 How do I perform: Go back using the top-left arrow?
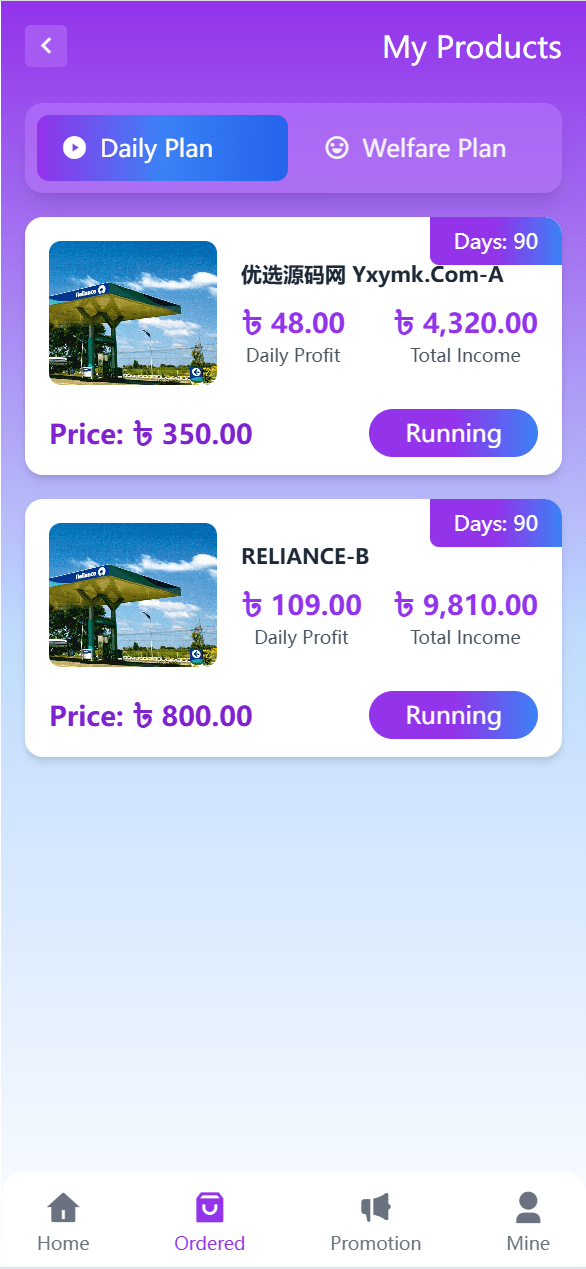46,46
